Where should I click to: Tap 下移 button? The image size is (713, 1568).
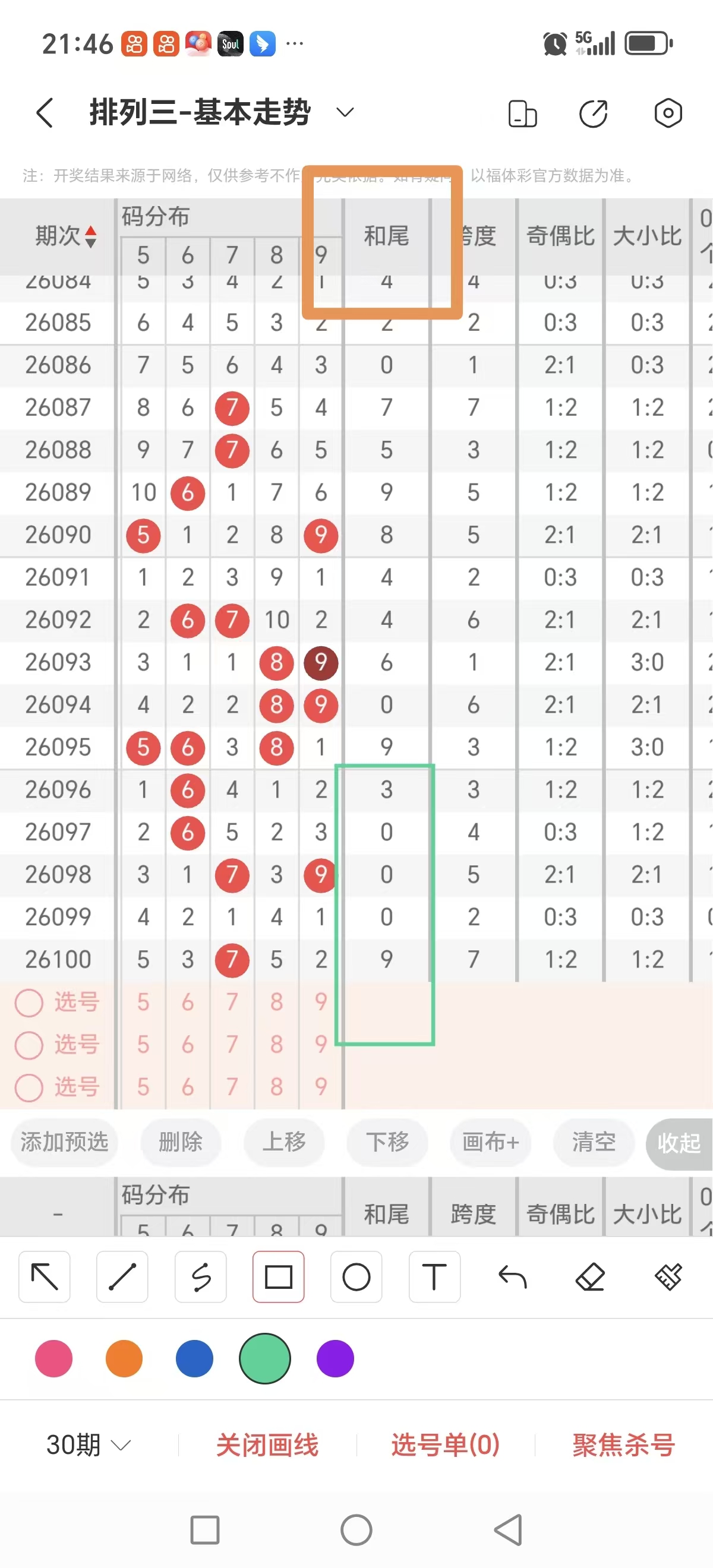tap(387, 1143)
